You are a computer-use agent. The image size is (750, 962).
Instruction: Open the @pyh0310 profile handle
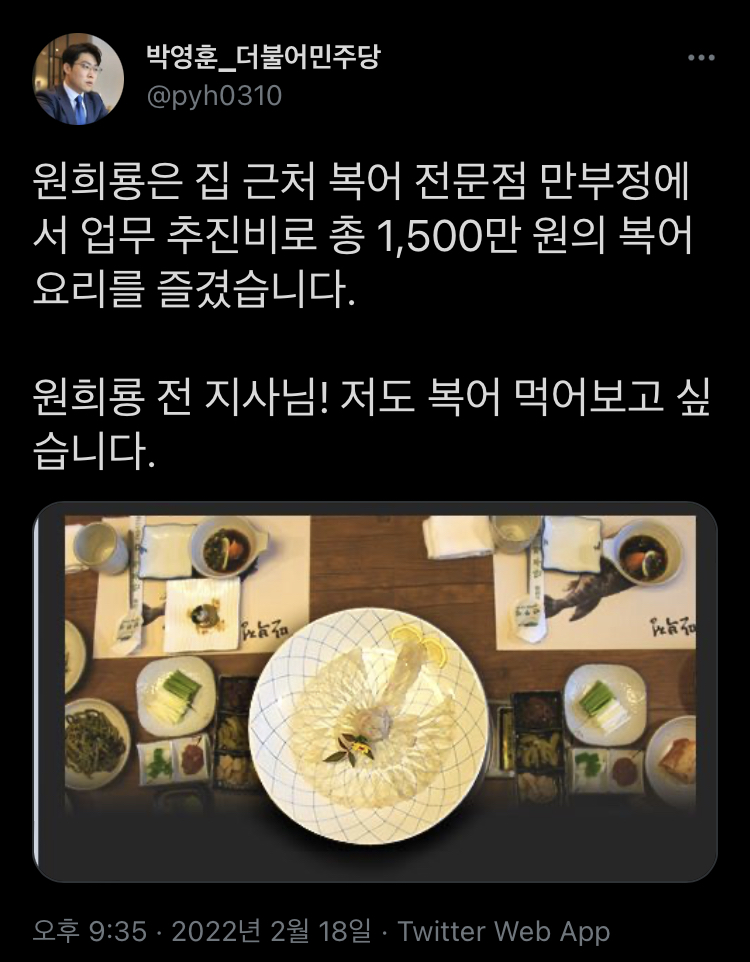click(215, 96)
